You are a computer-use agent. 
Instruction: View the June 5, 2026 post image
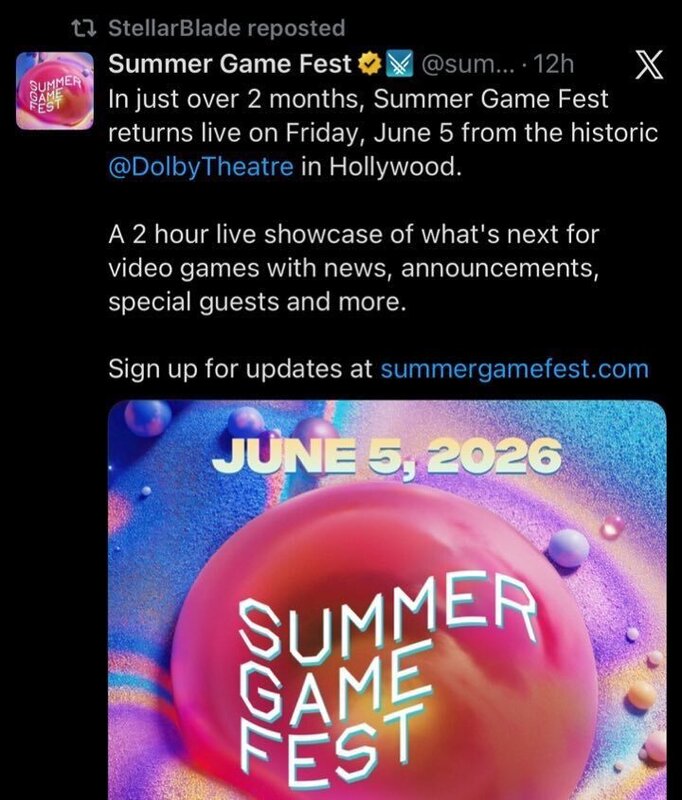click(x=386, y=600)
